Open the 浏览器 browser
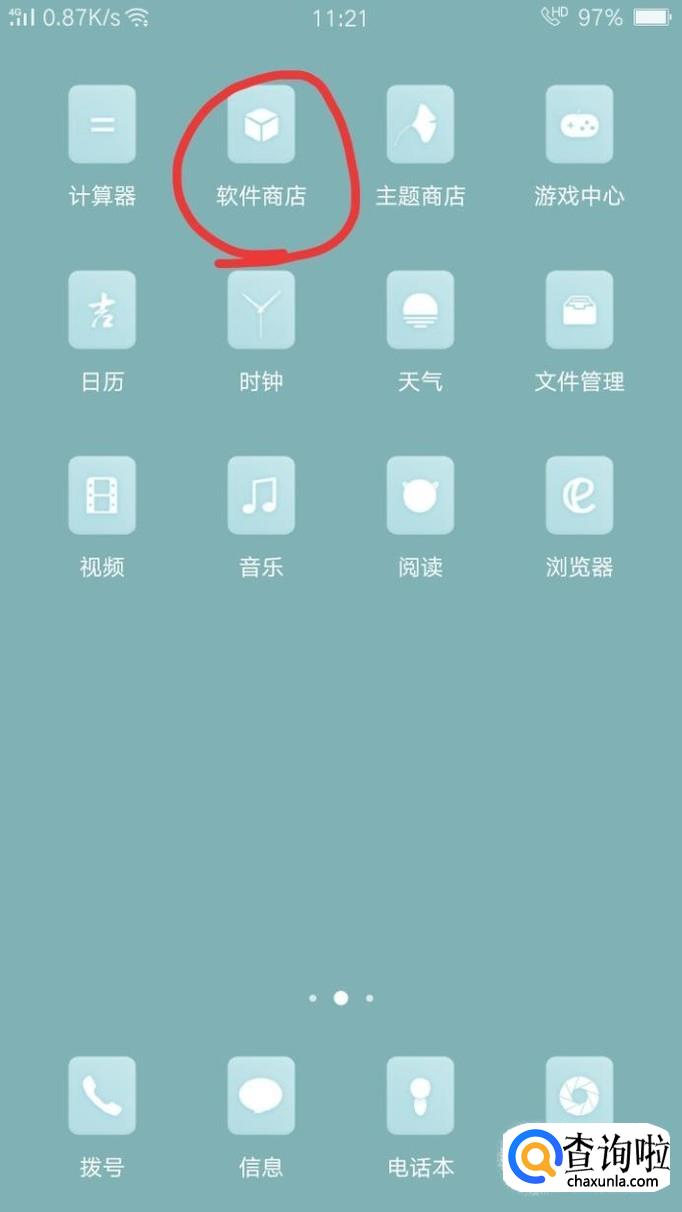682x1212 pixels. click(x=579, y=496)
